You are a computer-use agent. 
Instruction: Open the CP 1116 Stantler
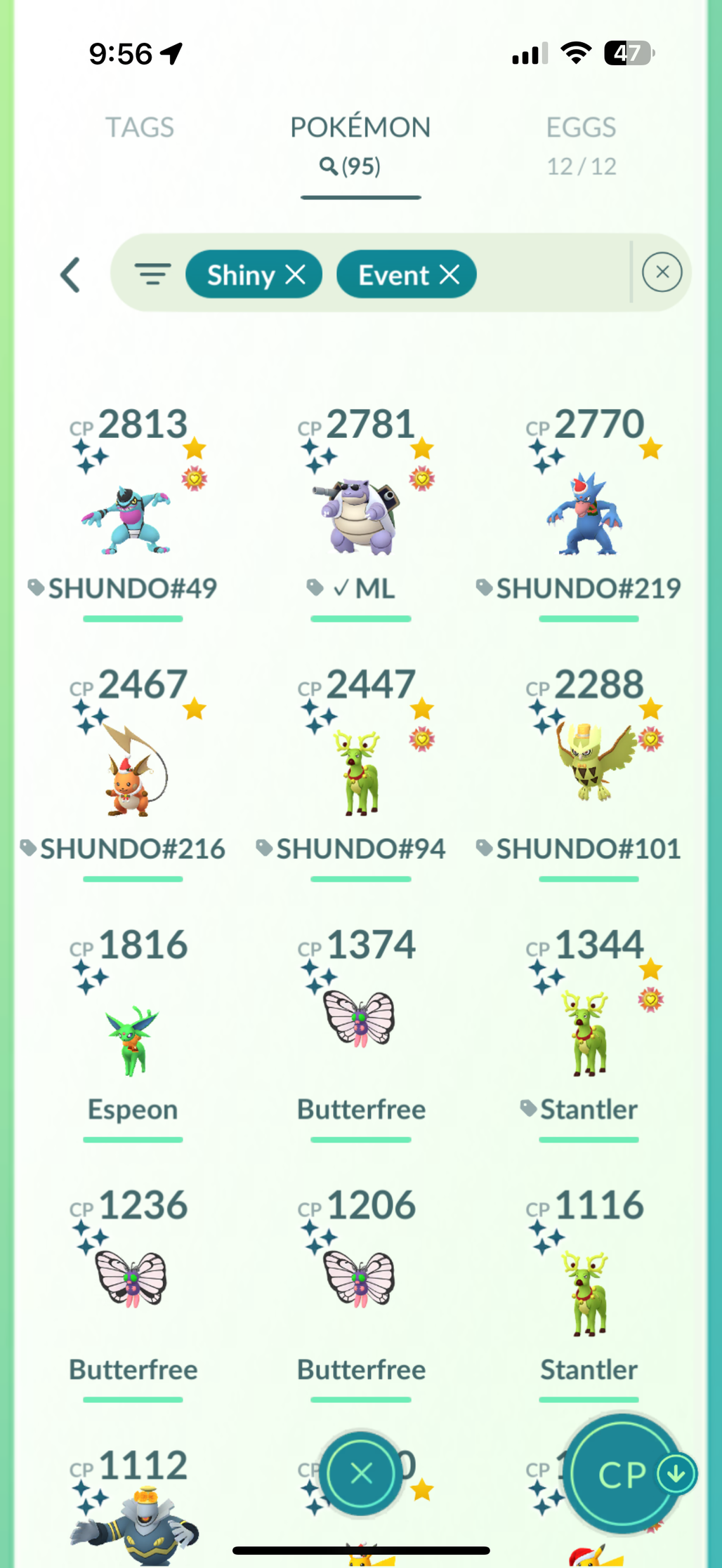pyautogui.click(x=588, y=1291)
